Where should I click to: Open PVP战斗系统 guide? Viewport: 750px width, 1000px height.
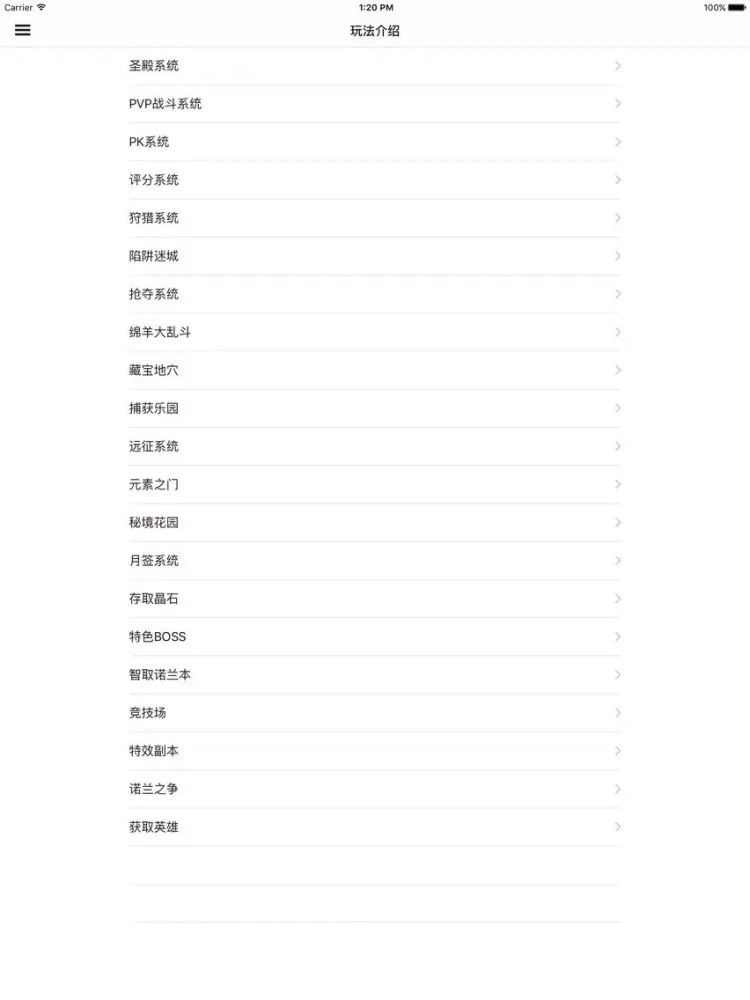click(374, 104)
